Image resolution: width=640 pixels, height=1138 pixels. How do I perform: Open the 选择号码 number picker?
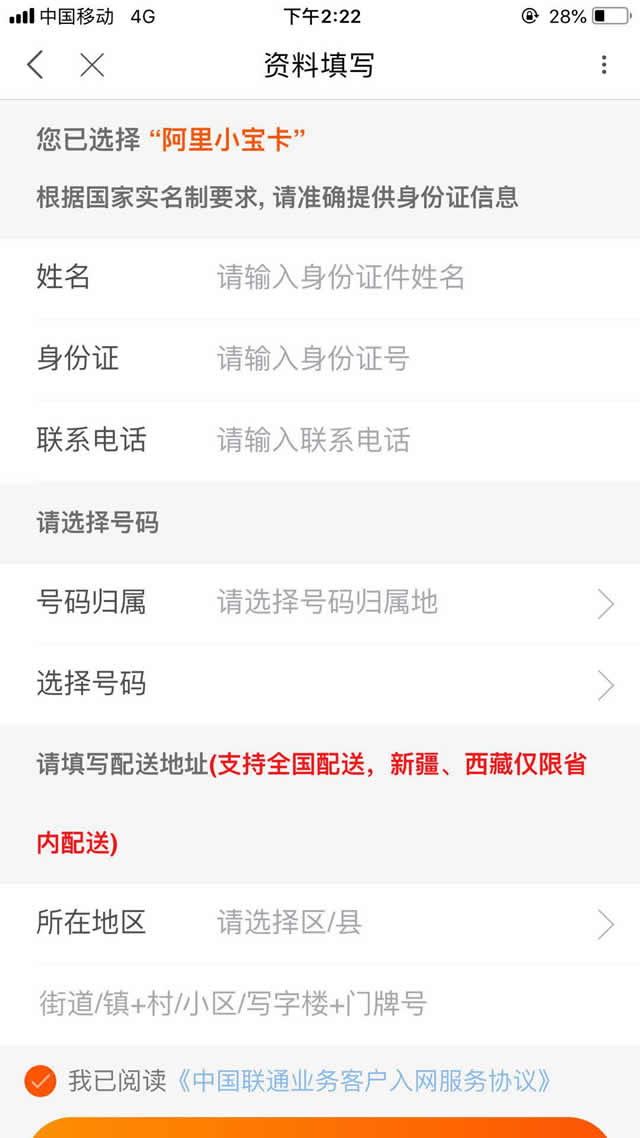[400, 684]
